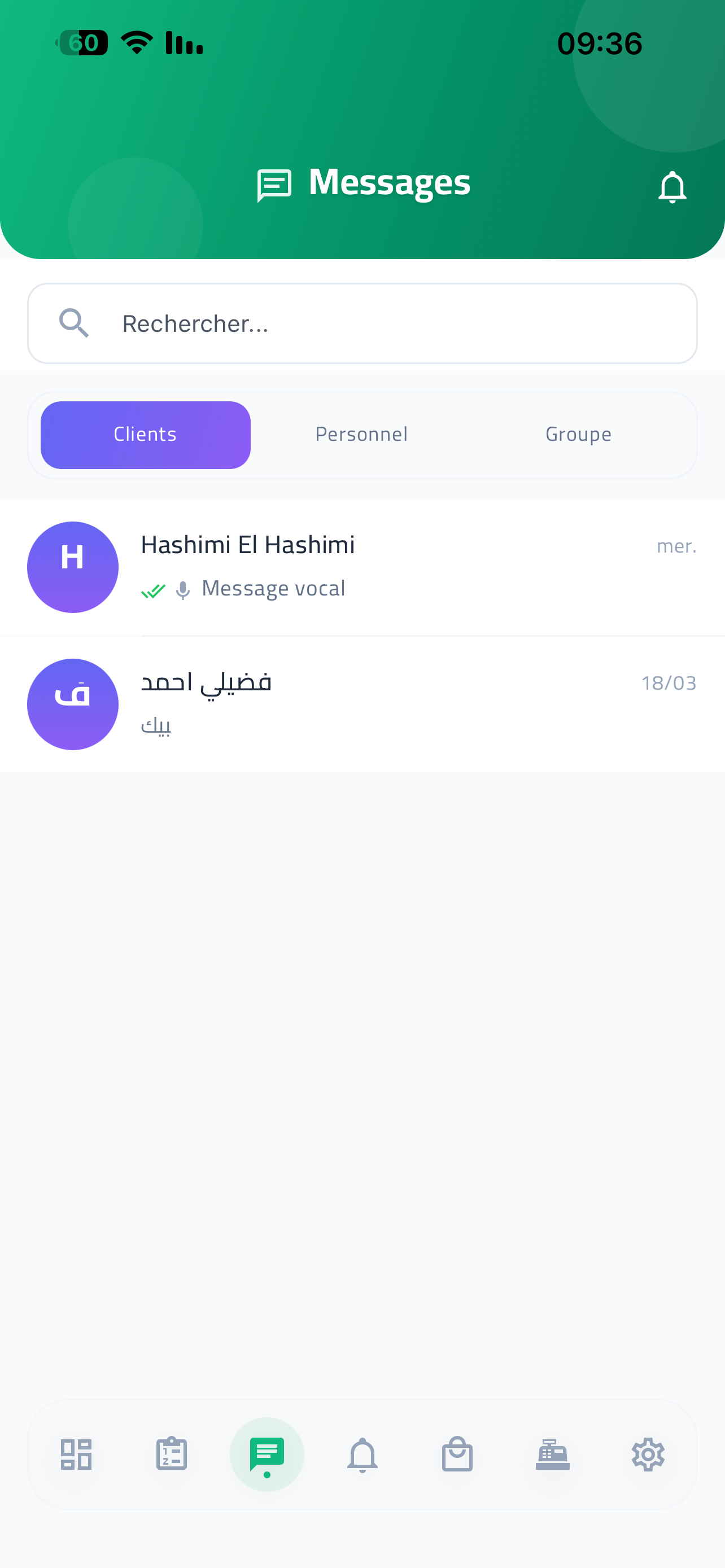Open the cash register section

pyautogui.click(x=553, y=1455)
